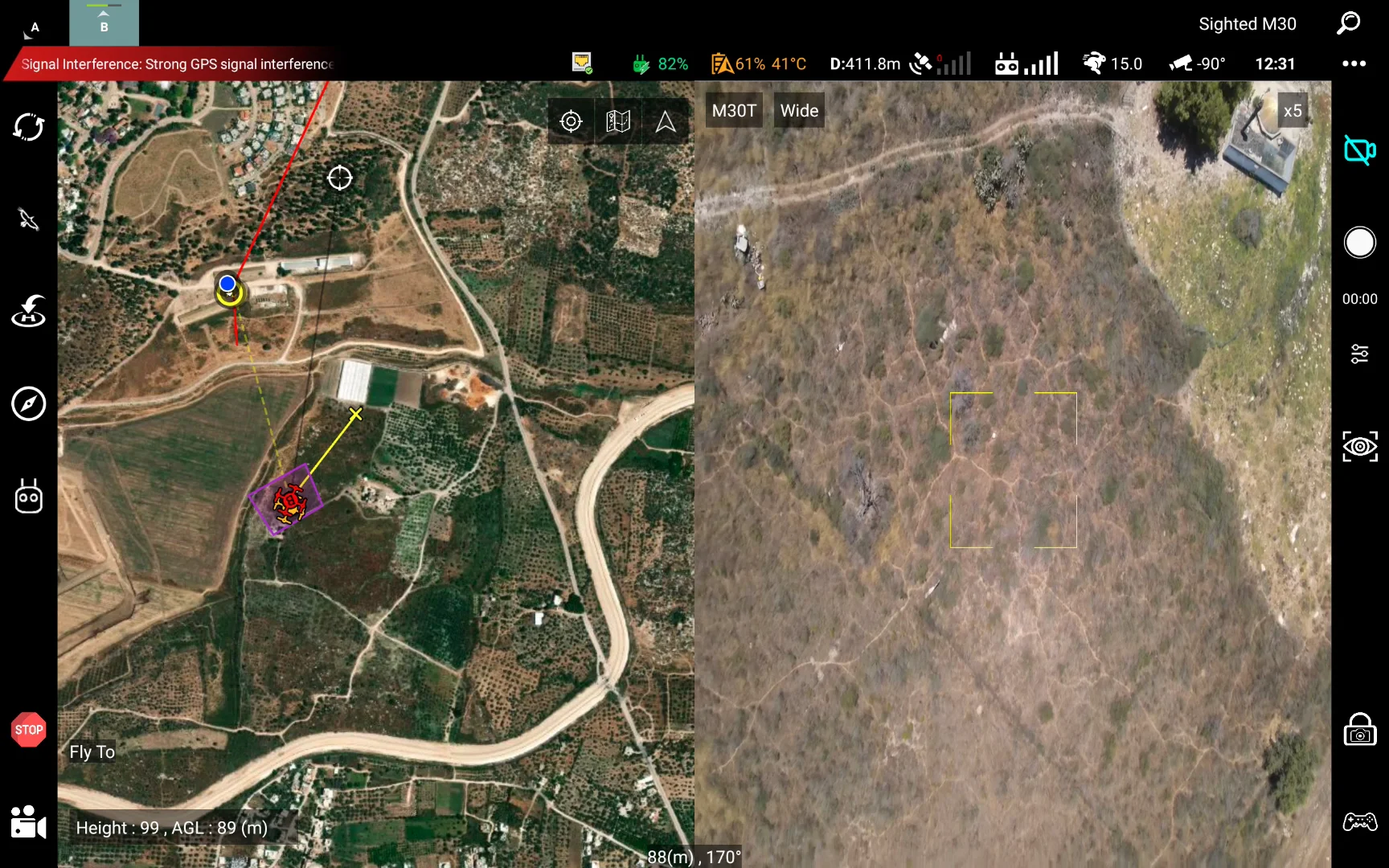Image resolution: width=1389 pixels, height=868 pixels.
Task: Select the M30T camera chip
Action: point(734,111)
